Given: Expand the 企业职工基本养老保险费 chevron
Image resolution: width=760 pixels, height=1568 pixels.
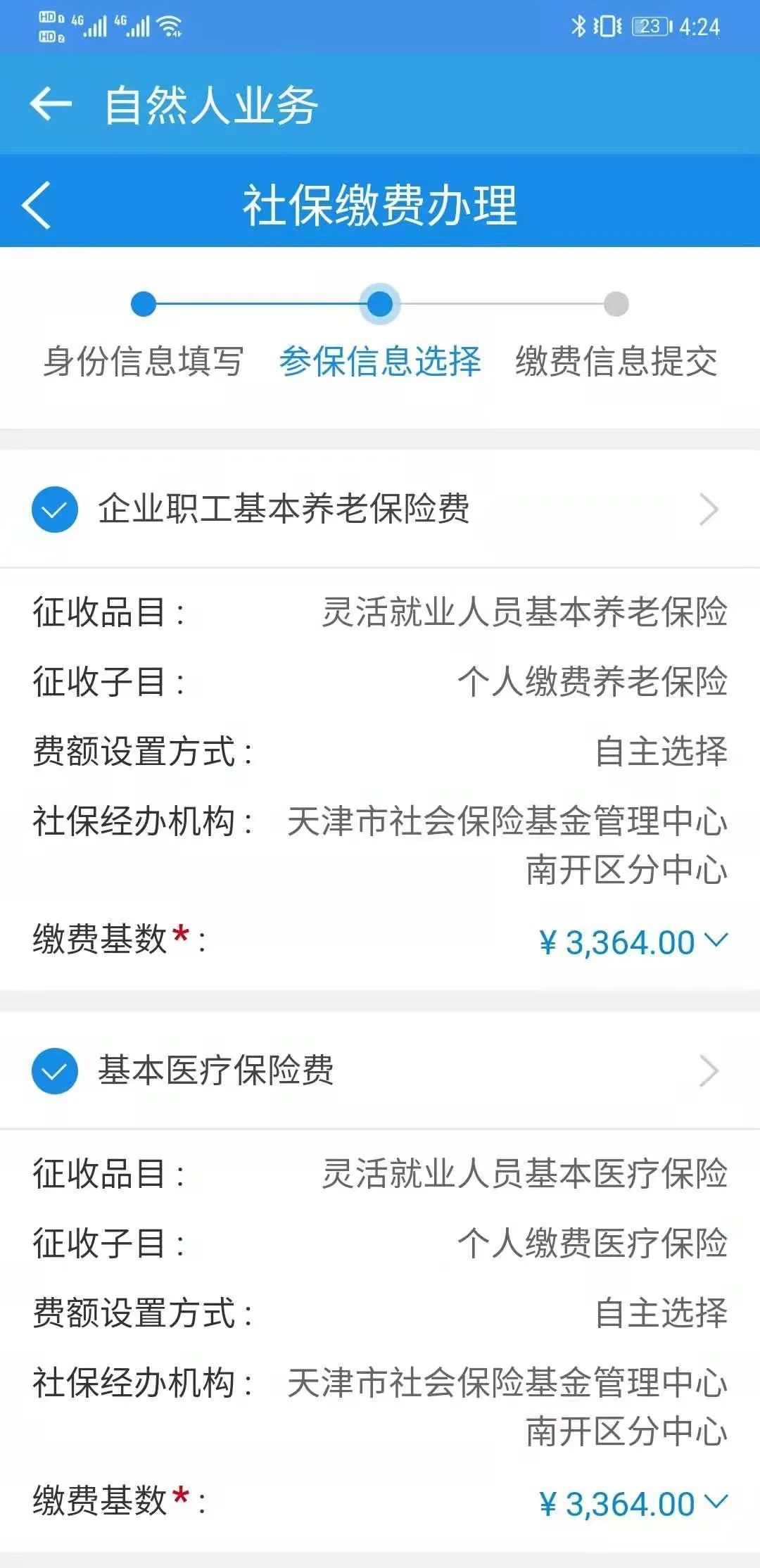Looking at the screenshot, I should [709, 510].
